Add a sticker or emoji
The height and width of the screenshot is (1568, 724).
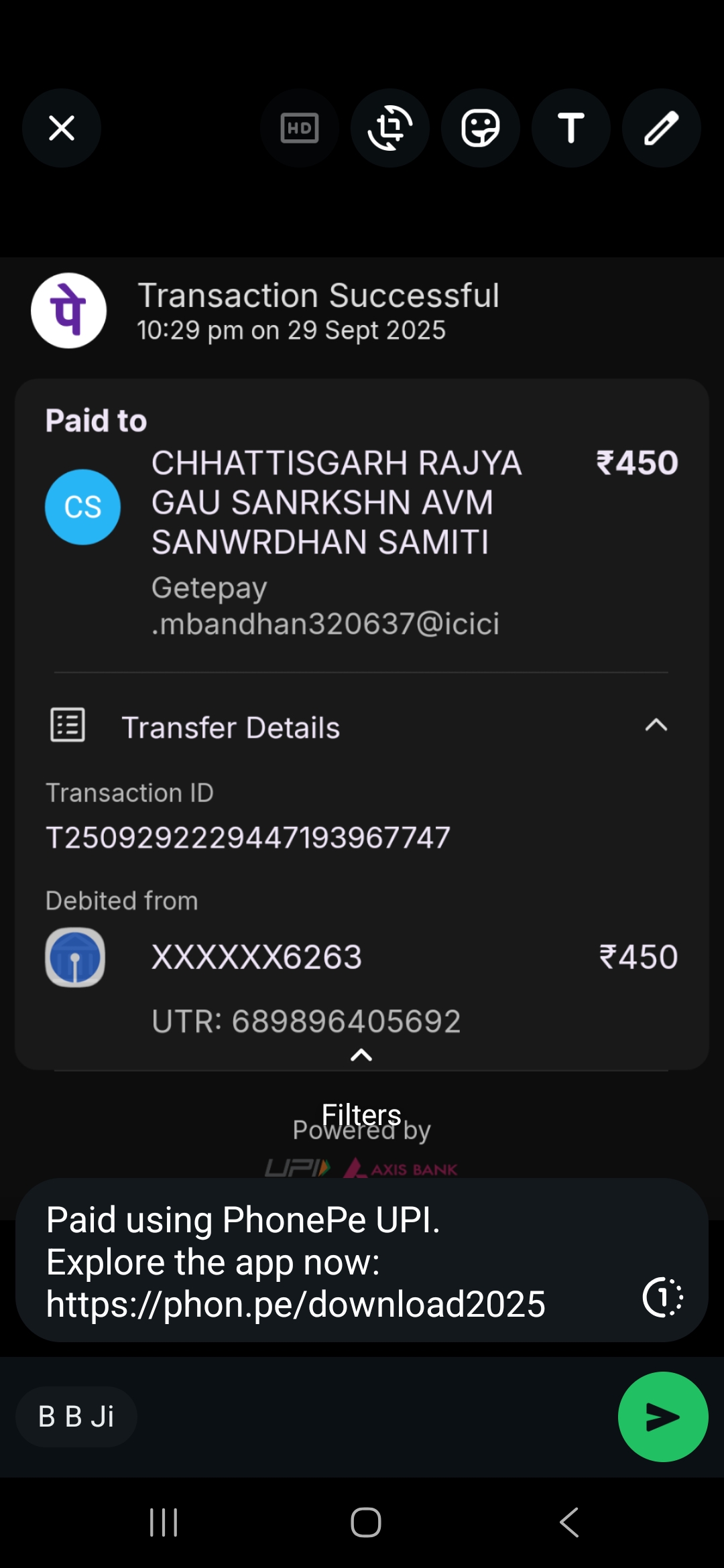481,128
